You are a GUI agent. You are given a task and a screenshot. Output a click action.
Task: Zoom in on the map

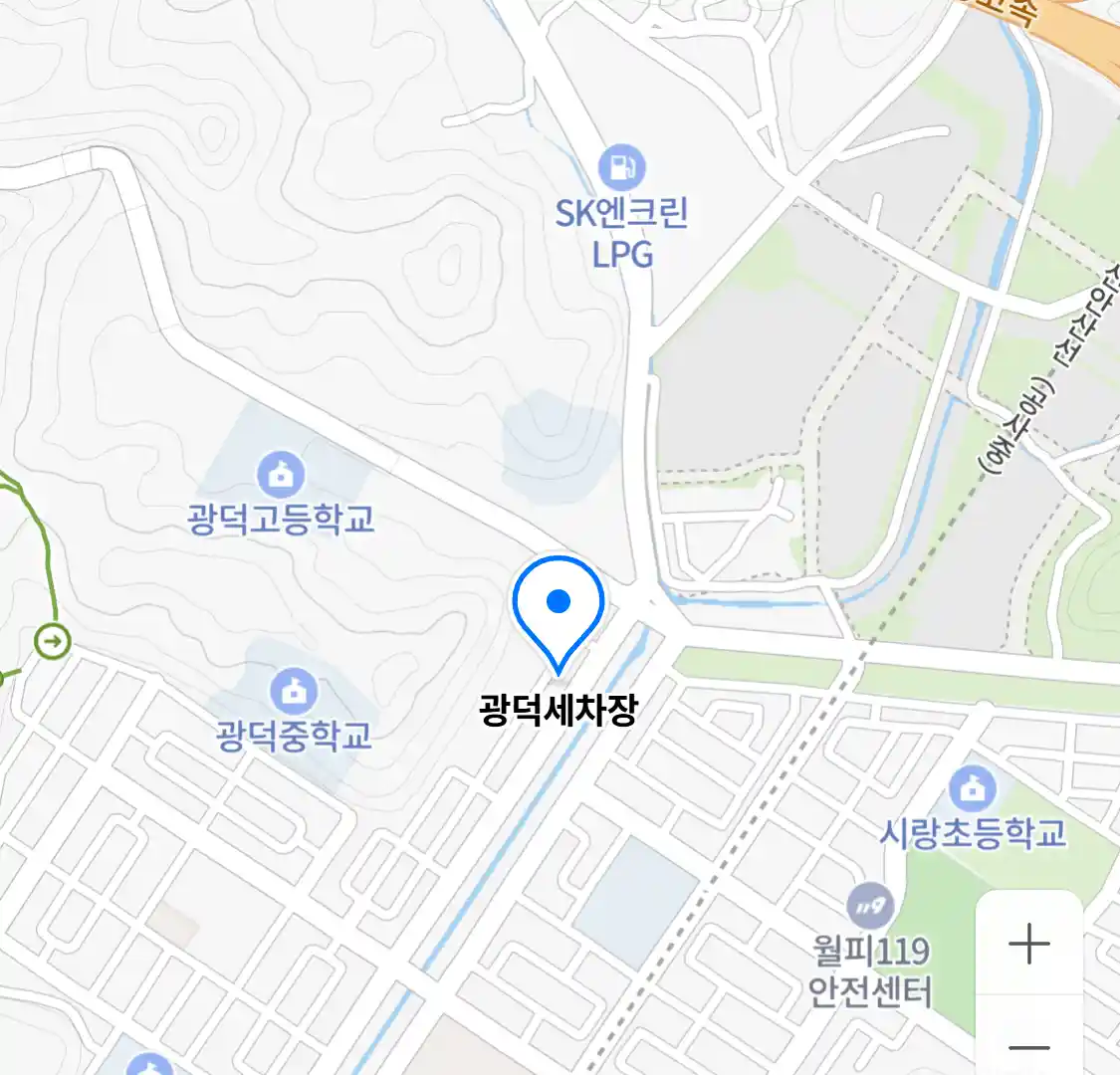coord(1028,944)
